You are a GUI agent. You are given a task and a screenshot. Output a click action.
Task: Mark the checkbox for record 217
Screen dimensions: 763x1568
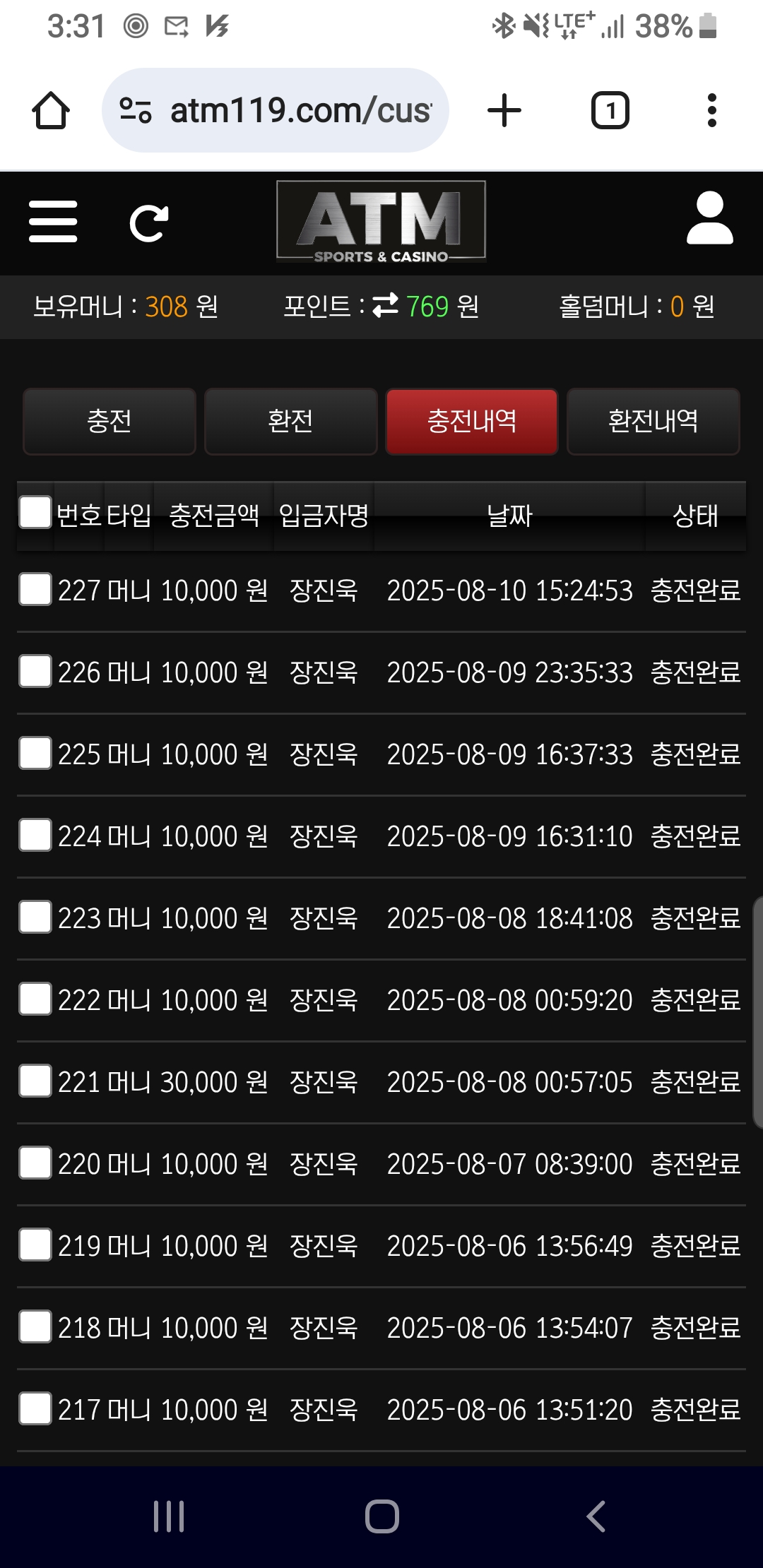click(x=35, y=1408)
